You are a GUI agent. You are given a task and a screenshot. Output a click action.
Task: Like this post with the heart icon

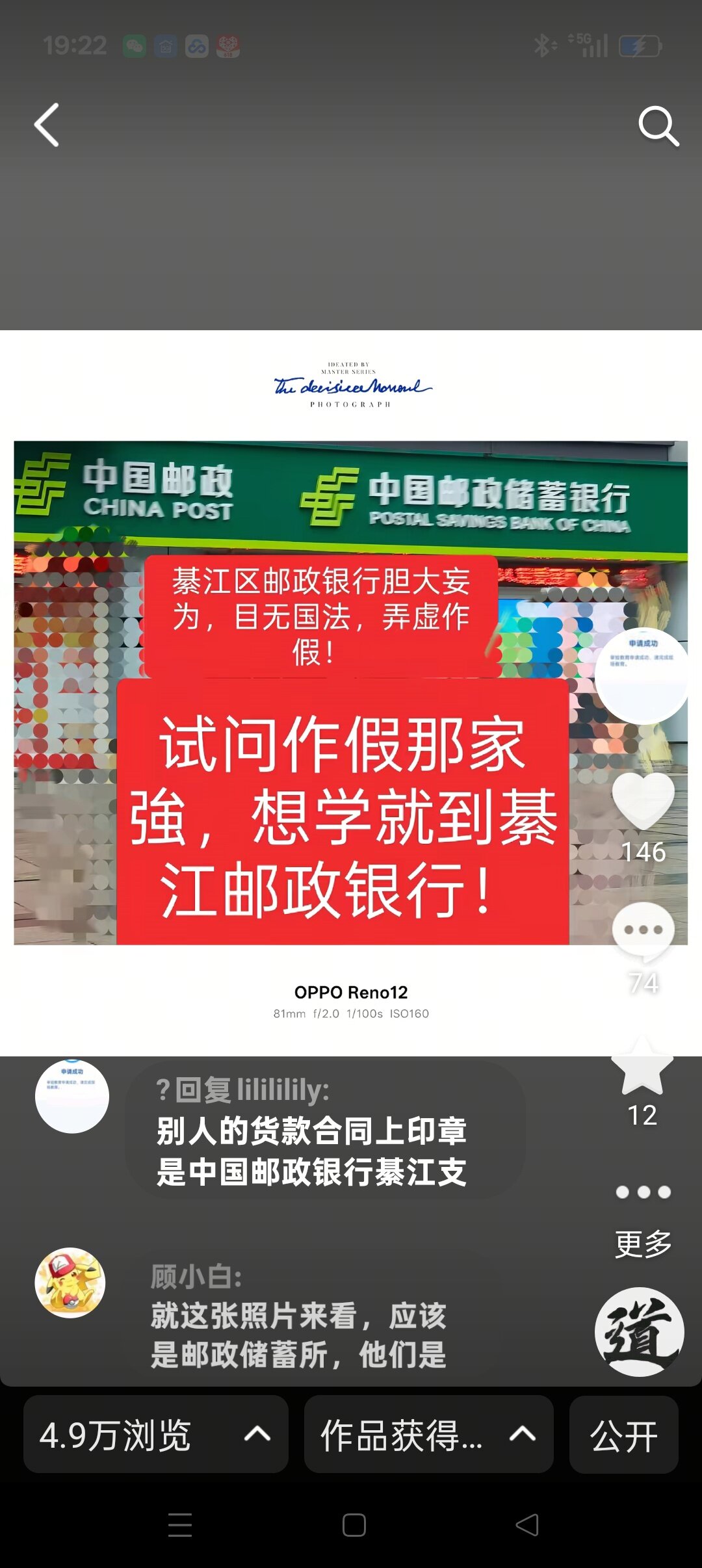pos(643,802)
